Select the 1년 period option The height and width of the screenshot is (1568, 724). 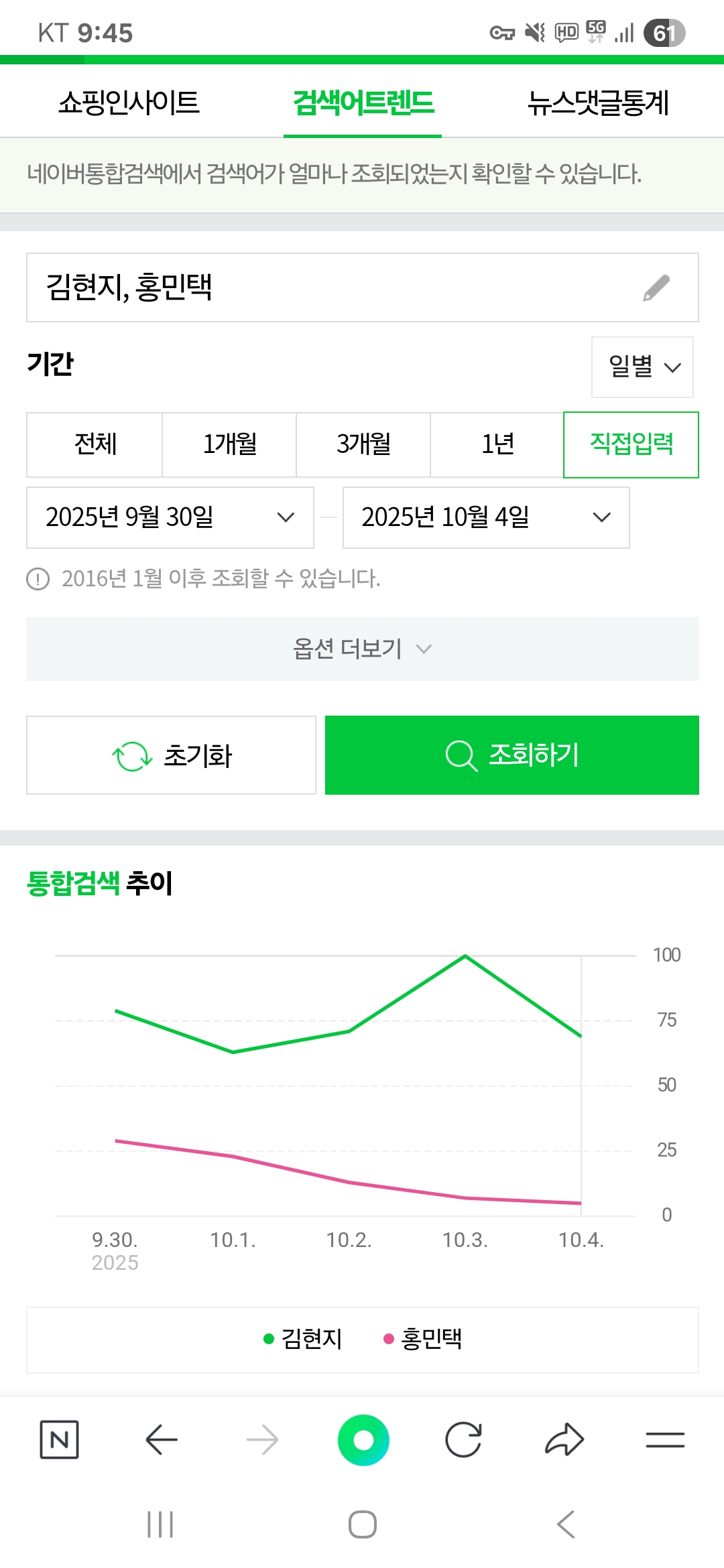tap(497, 444)
